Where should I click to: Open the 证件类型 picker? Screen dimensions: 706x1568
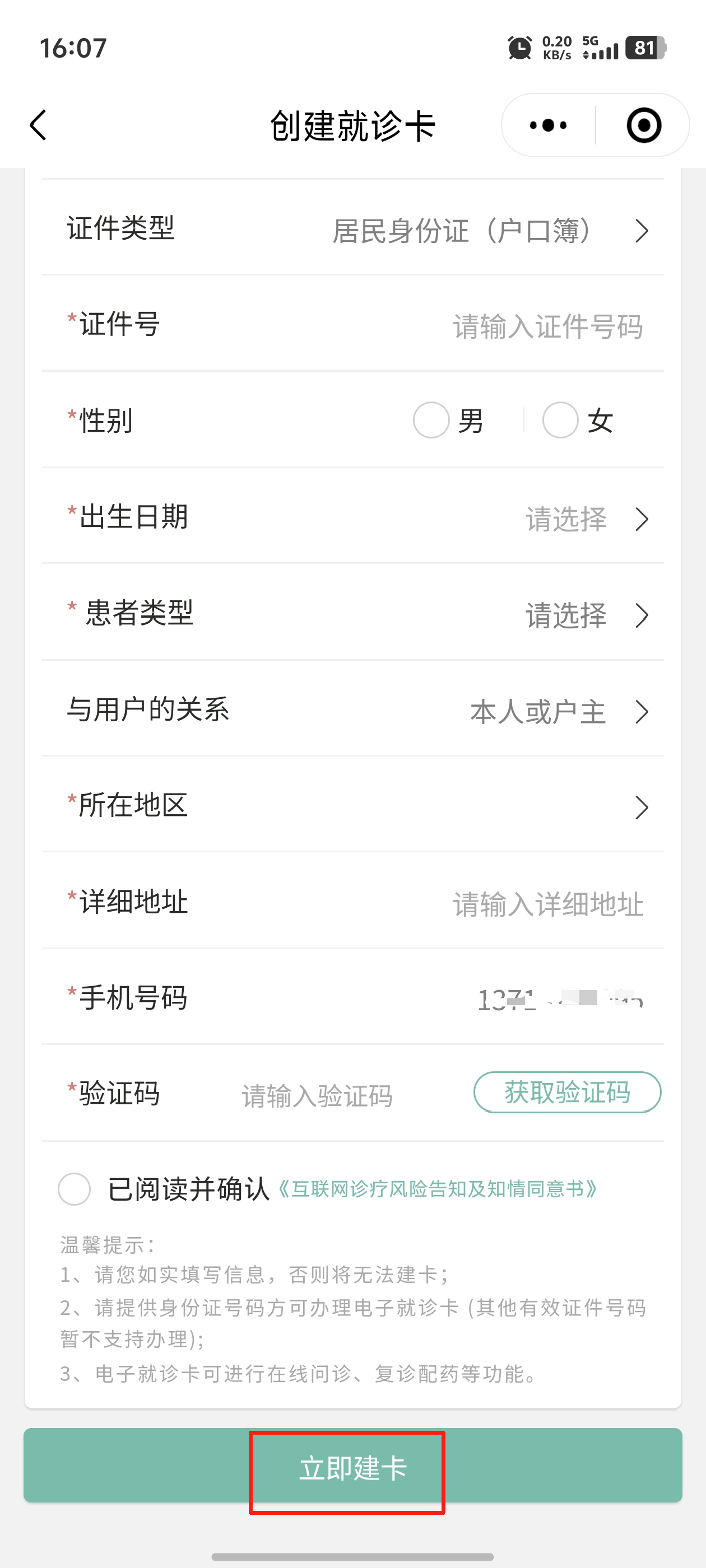(x=490, y=231)
